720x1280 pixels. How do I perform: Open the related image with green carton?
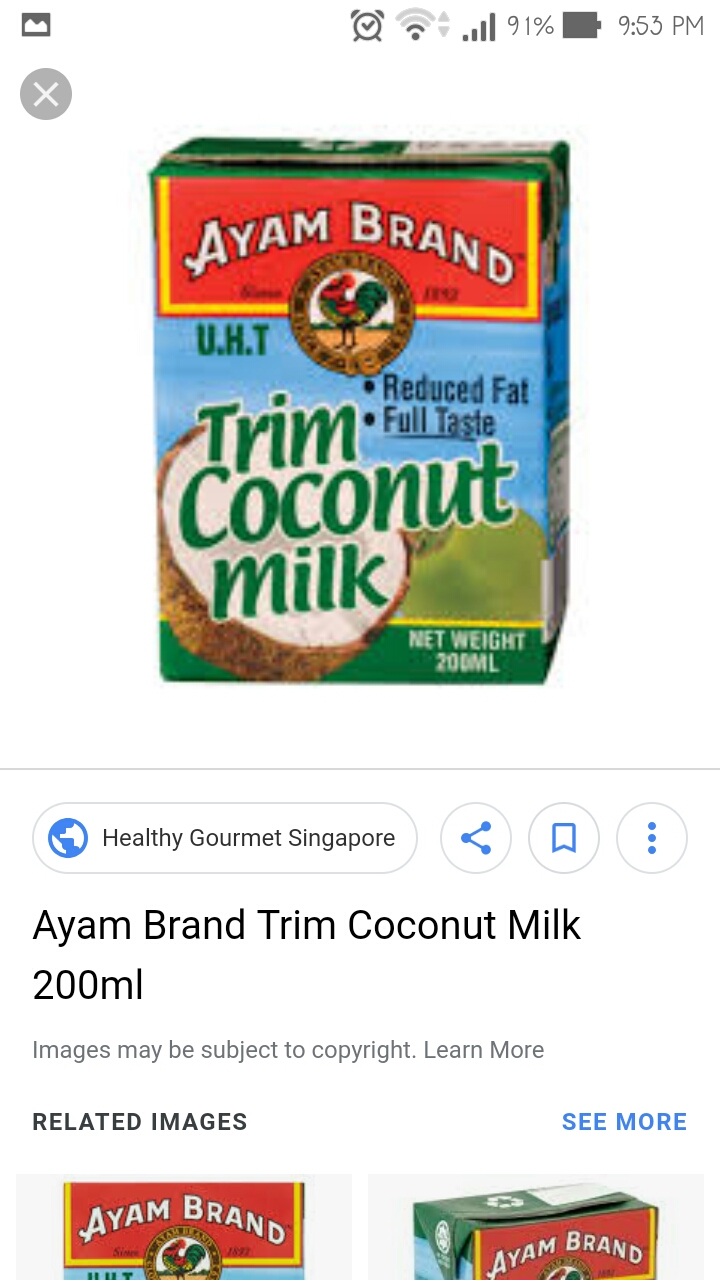coord(536,1230)
